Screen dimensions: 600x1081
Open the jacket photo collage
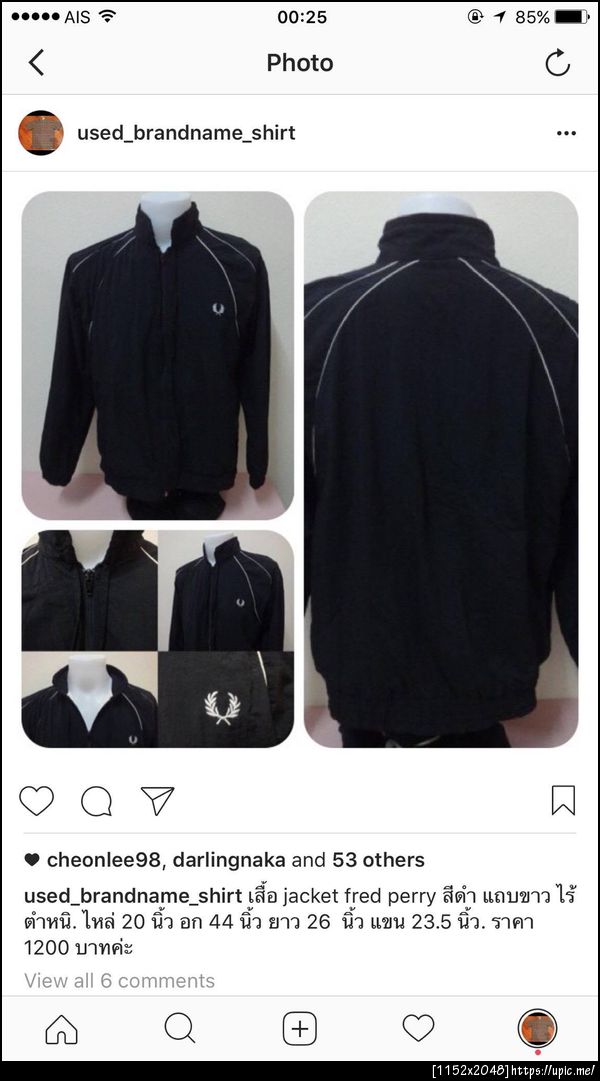point(300,470)
